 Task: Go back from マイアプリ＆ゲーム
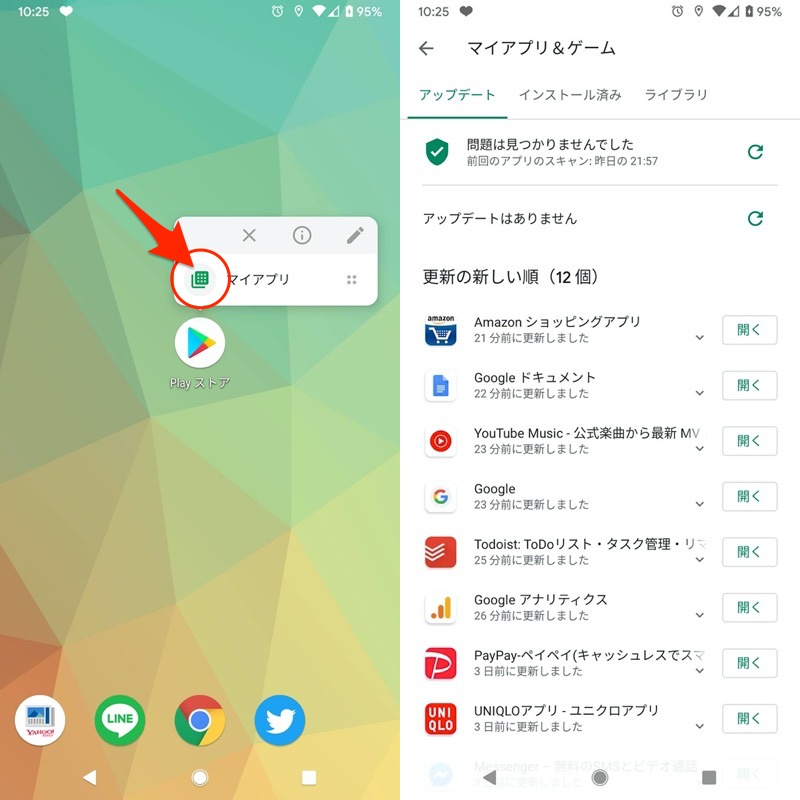(427, 48)
